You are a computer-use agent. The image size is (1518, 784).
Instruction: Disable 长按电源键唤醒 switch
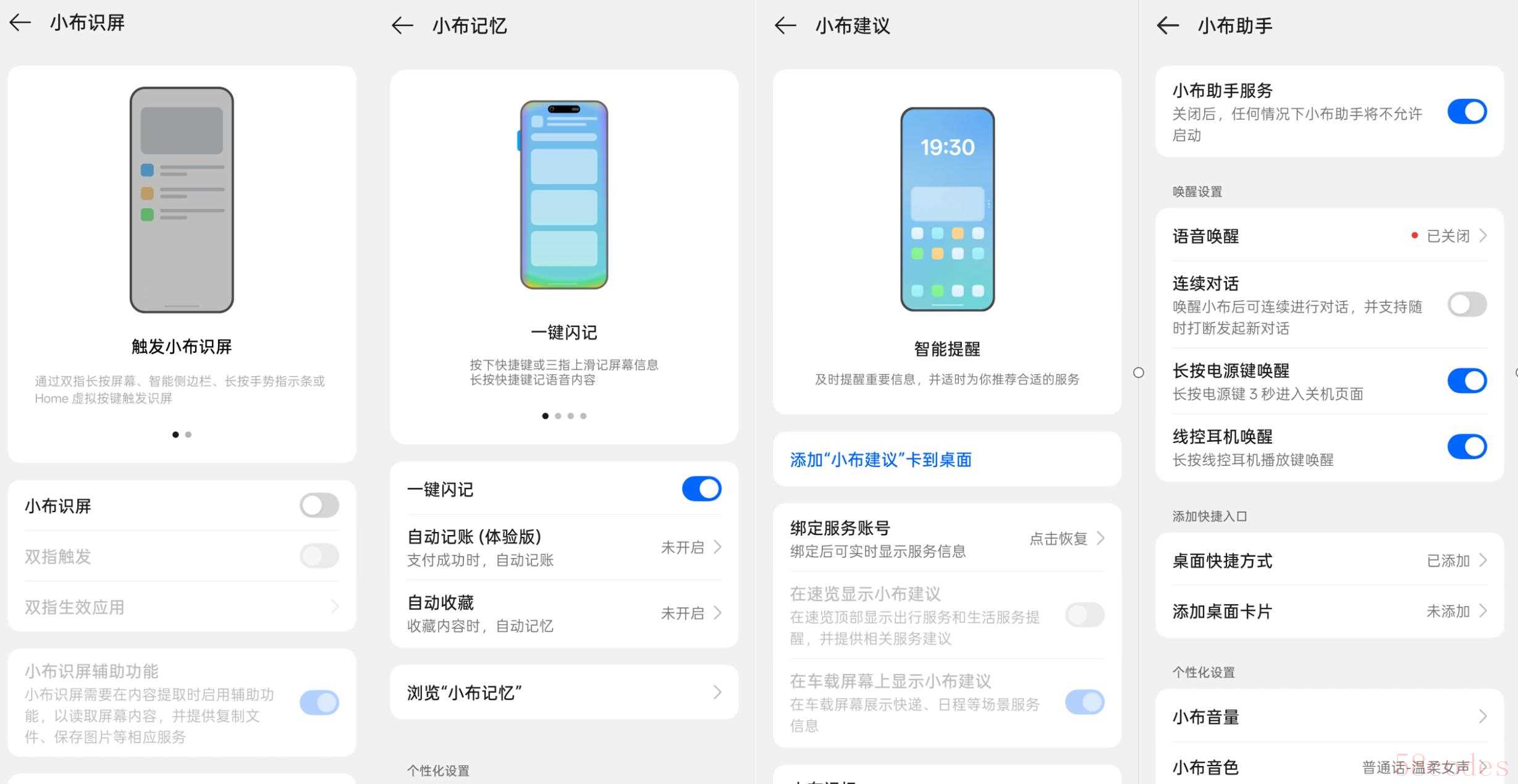click(1467, 381)
